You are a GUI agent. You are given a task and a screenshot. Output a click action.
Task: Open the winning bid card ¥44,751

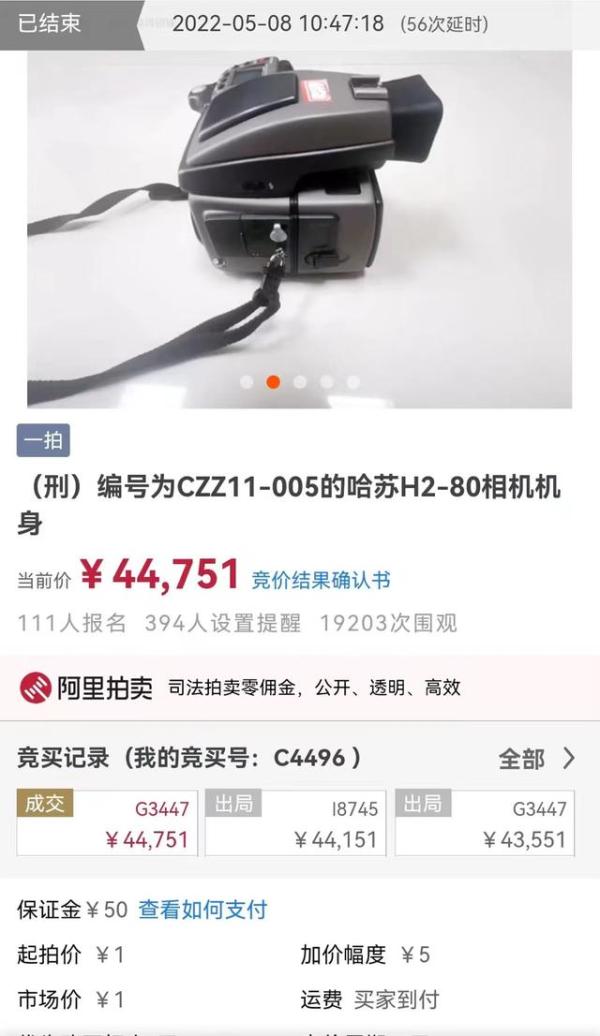point(107,823)
